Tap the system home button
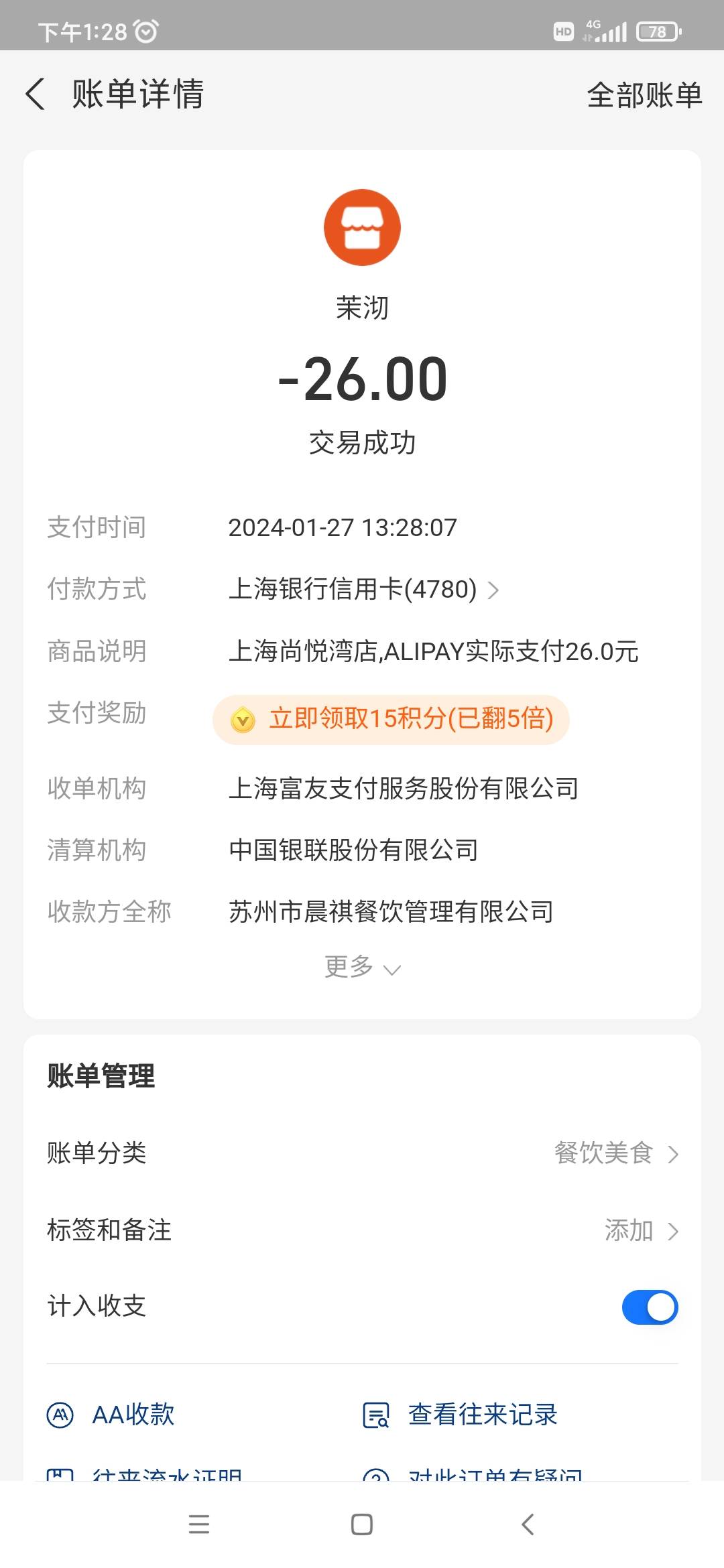 [x=362, y=1524]
